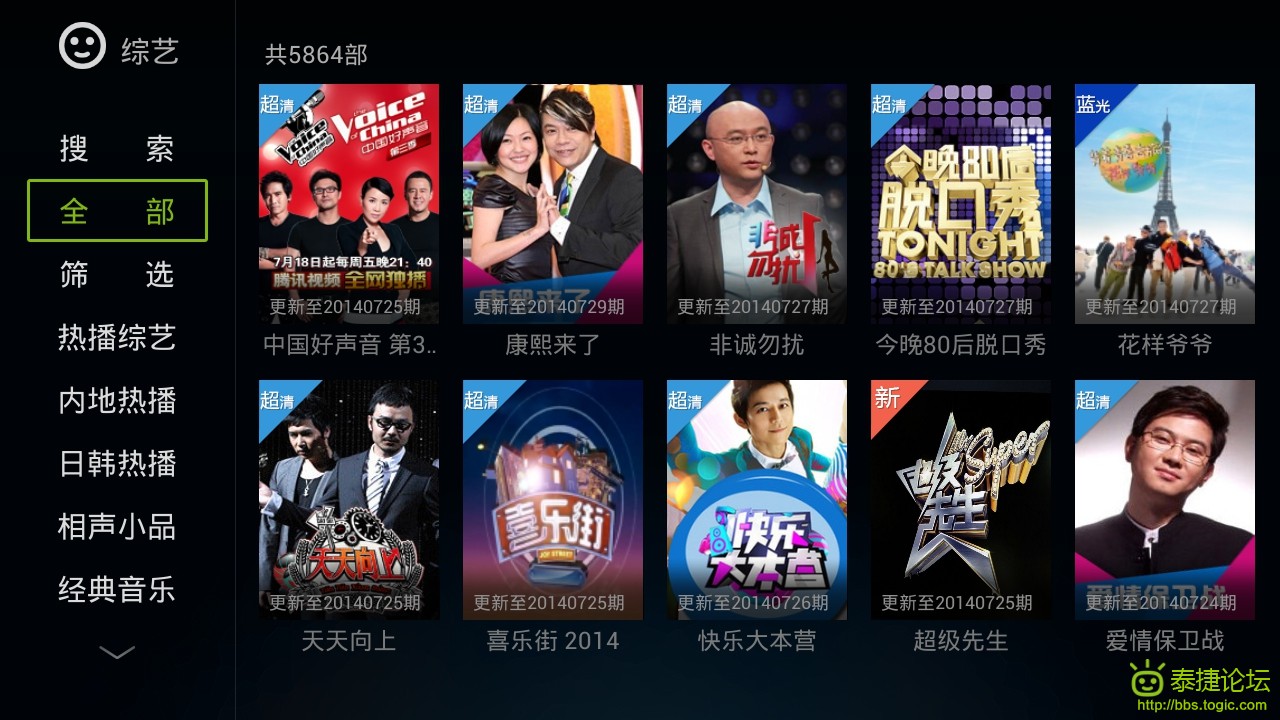Open 中国好声音 第3季 show
The height and width of the screenshot is (720, 1280).
(349, 204)
